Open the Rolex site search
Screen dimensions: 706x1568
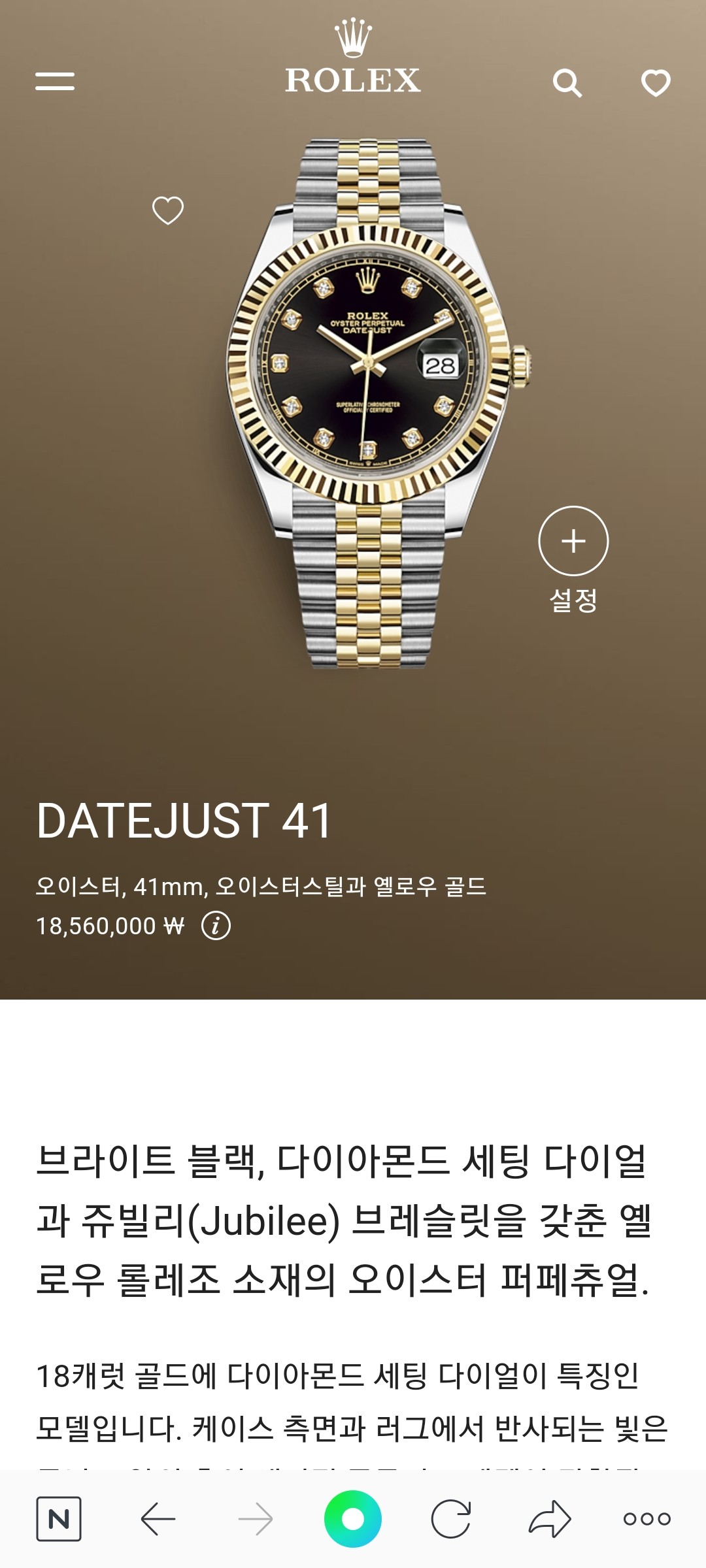pyautogui.click(x=567, y=83)
